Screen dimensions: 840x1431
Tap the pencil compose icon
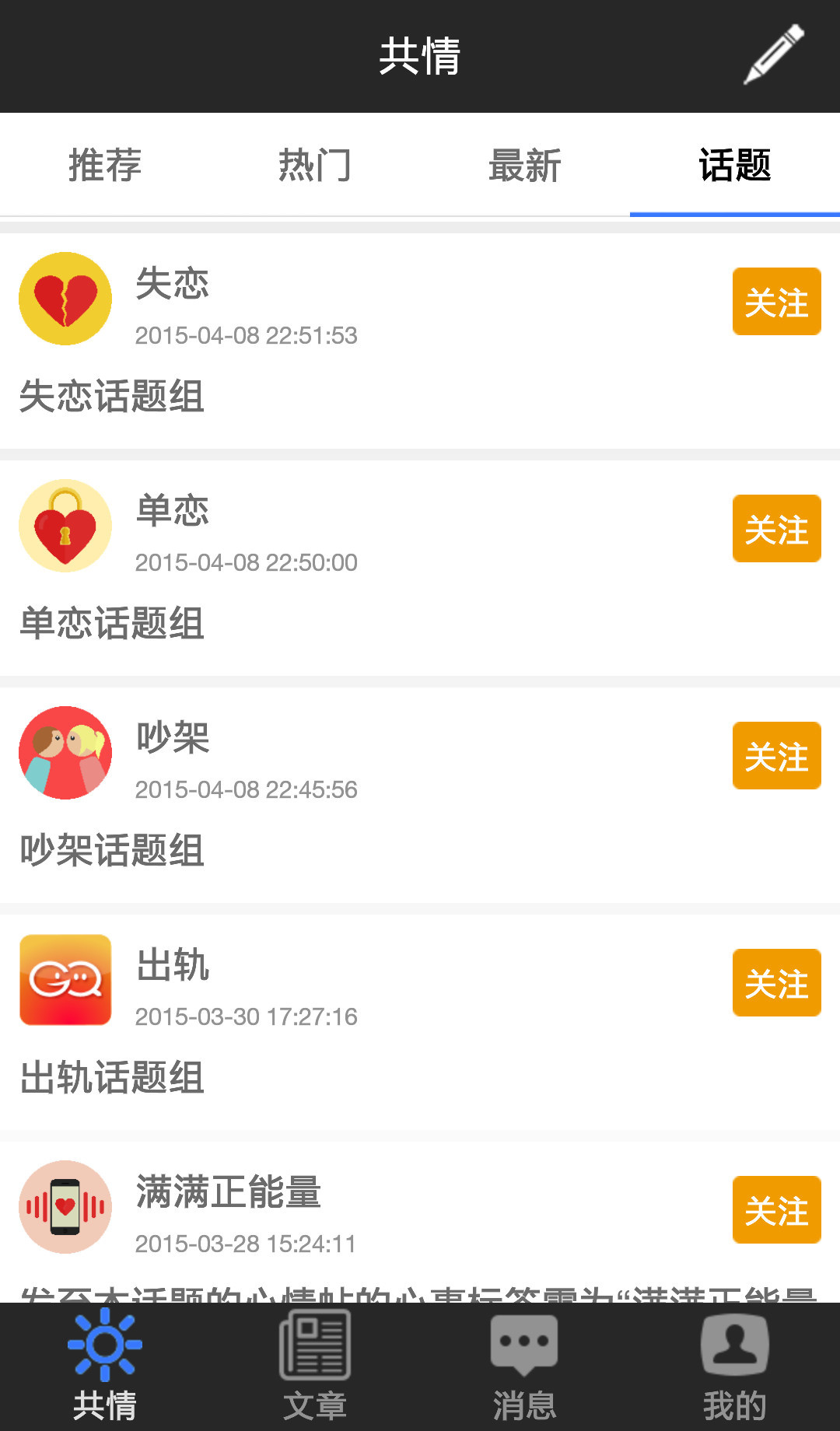click(774, 54)
